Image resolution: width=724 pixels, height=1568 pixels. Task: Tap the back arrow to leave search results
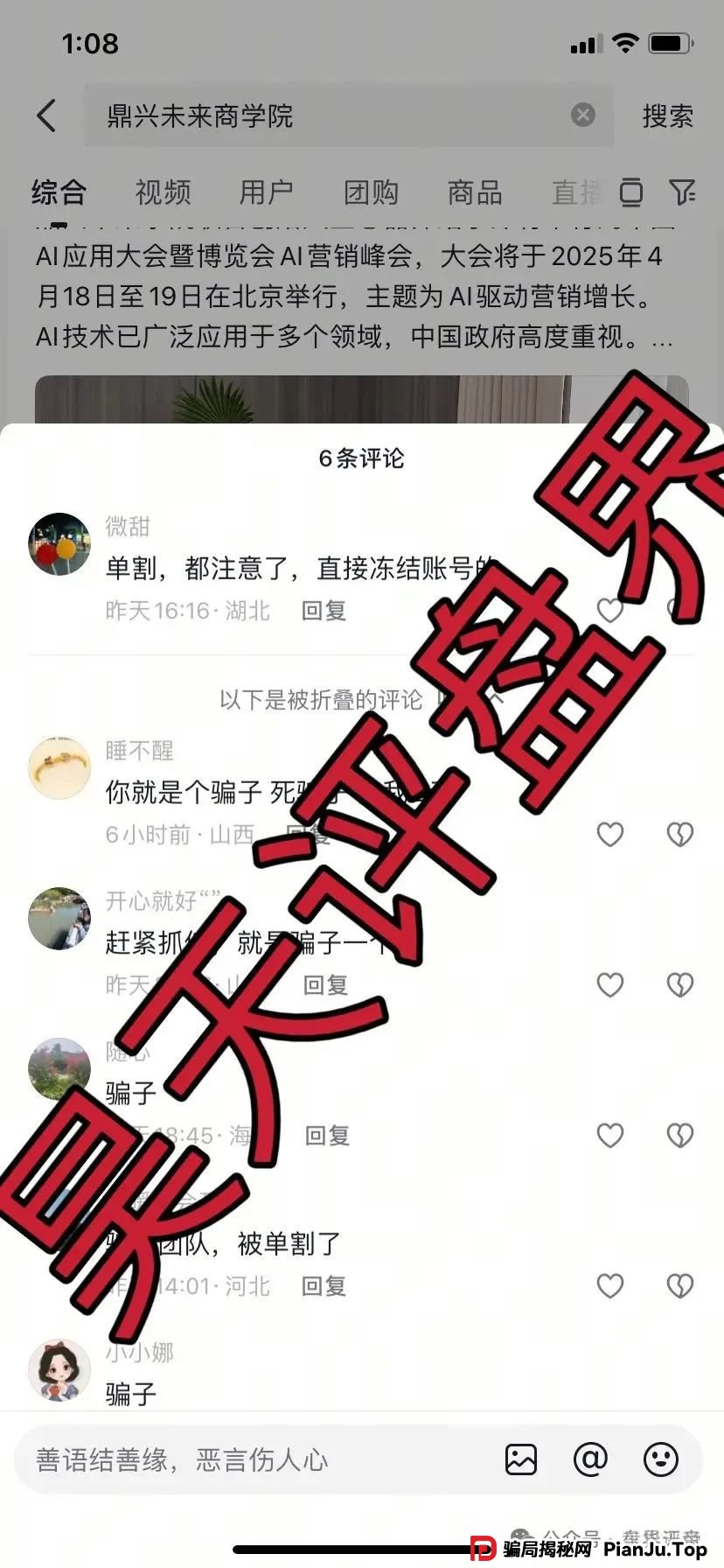coord(45,116)
